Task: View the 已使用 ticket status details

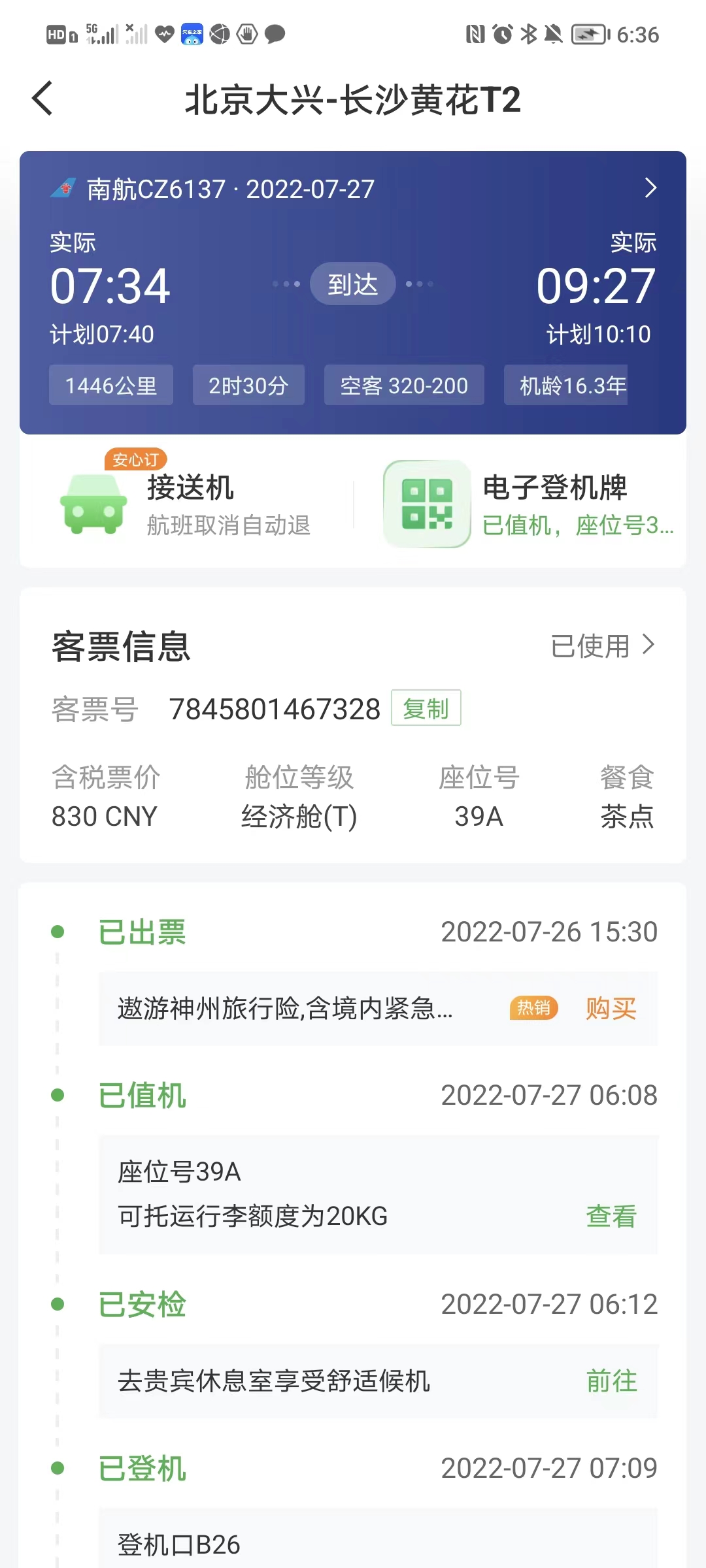Action: pos(603,646)
